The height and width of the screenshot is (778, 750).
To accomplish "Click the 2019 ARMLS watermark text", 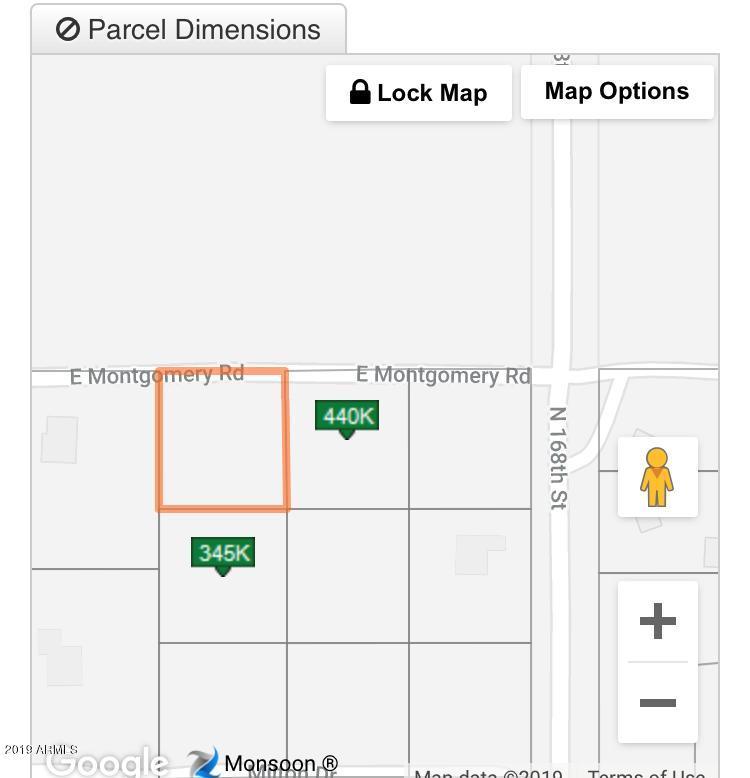I will point(40,749).
